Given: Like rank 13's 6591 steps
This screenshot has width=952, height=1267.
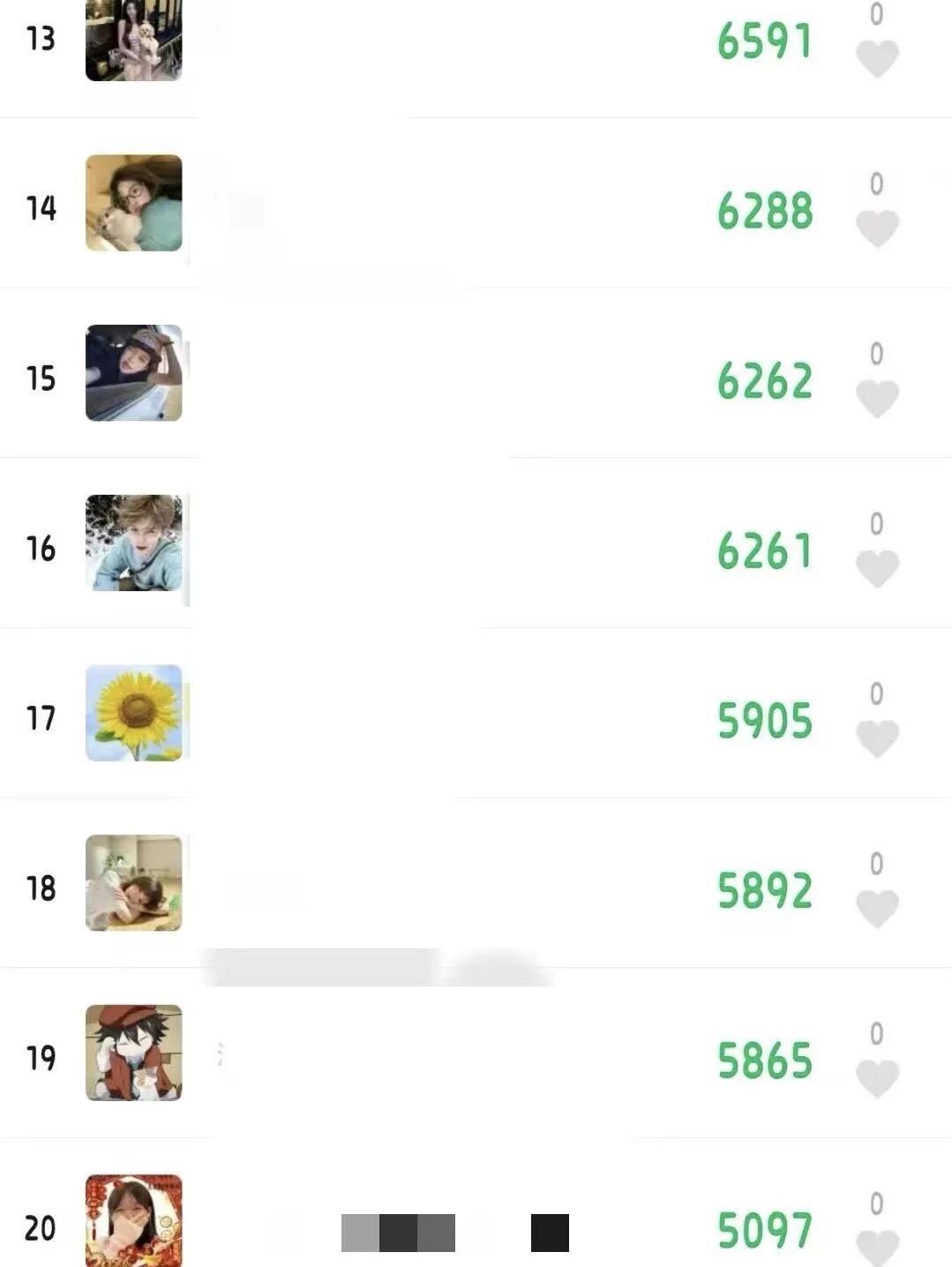Looking at the screenshot, I should pos(877,58).
